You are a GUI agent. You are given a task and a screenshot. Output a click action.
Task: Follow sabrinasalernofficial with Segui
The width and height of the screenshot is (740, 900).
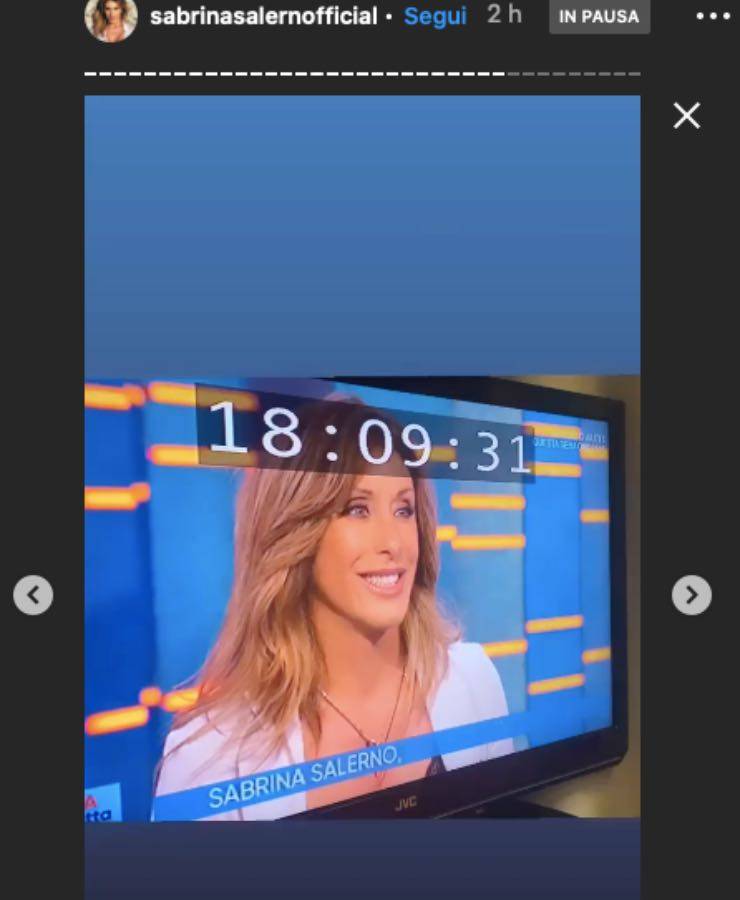[435, 16]
